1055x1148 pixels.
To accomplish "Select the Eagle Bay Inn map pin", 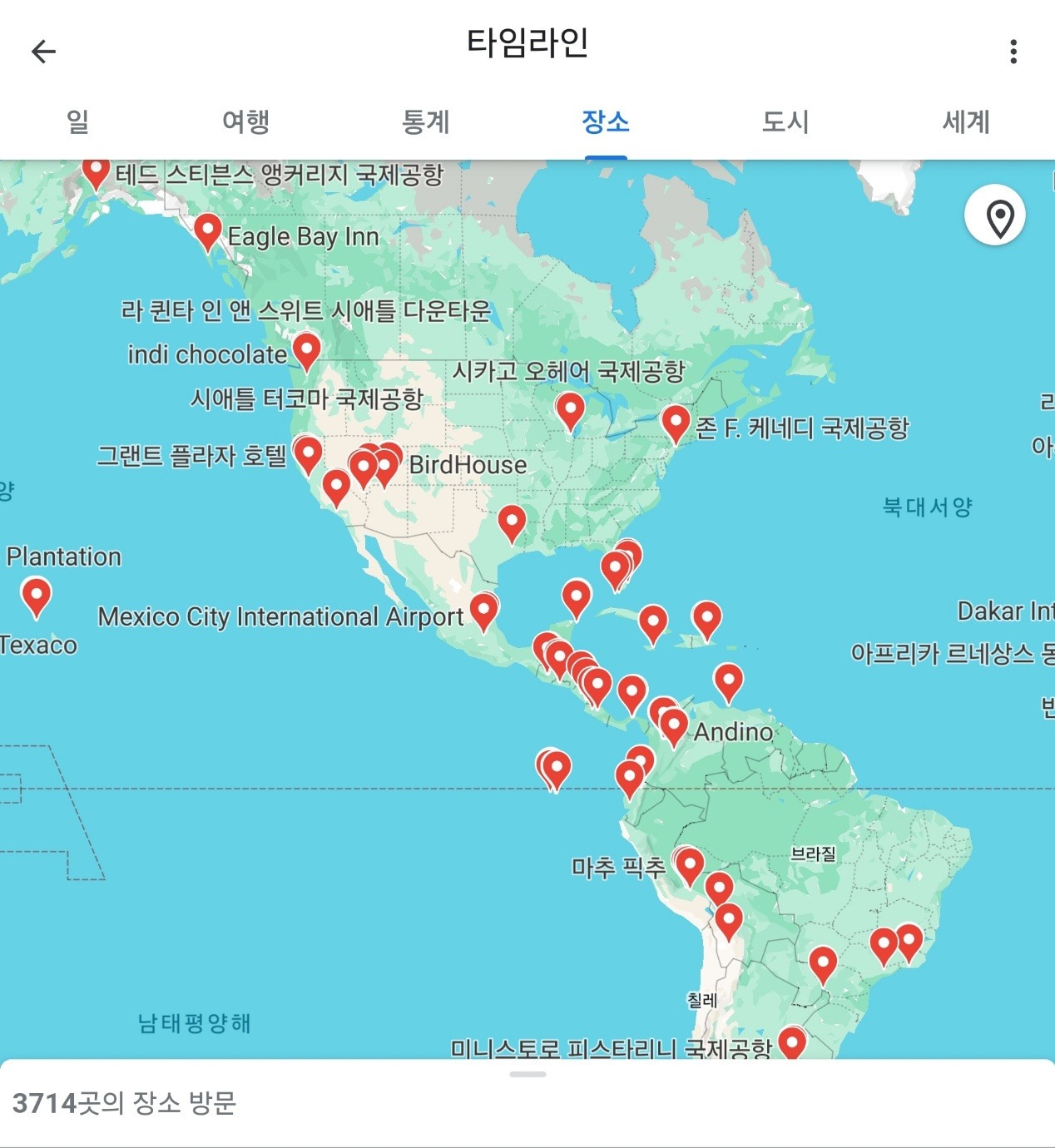I will click(206, 231).
